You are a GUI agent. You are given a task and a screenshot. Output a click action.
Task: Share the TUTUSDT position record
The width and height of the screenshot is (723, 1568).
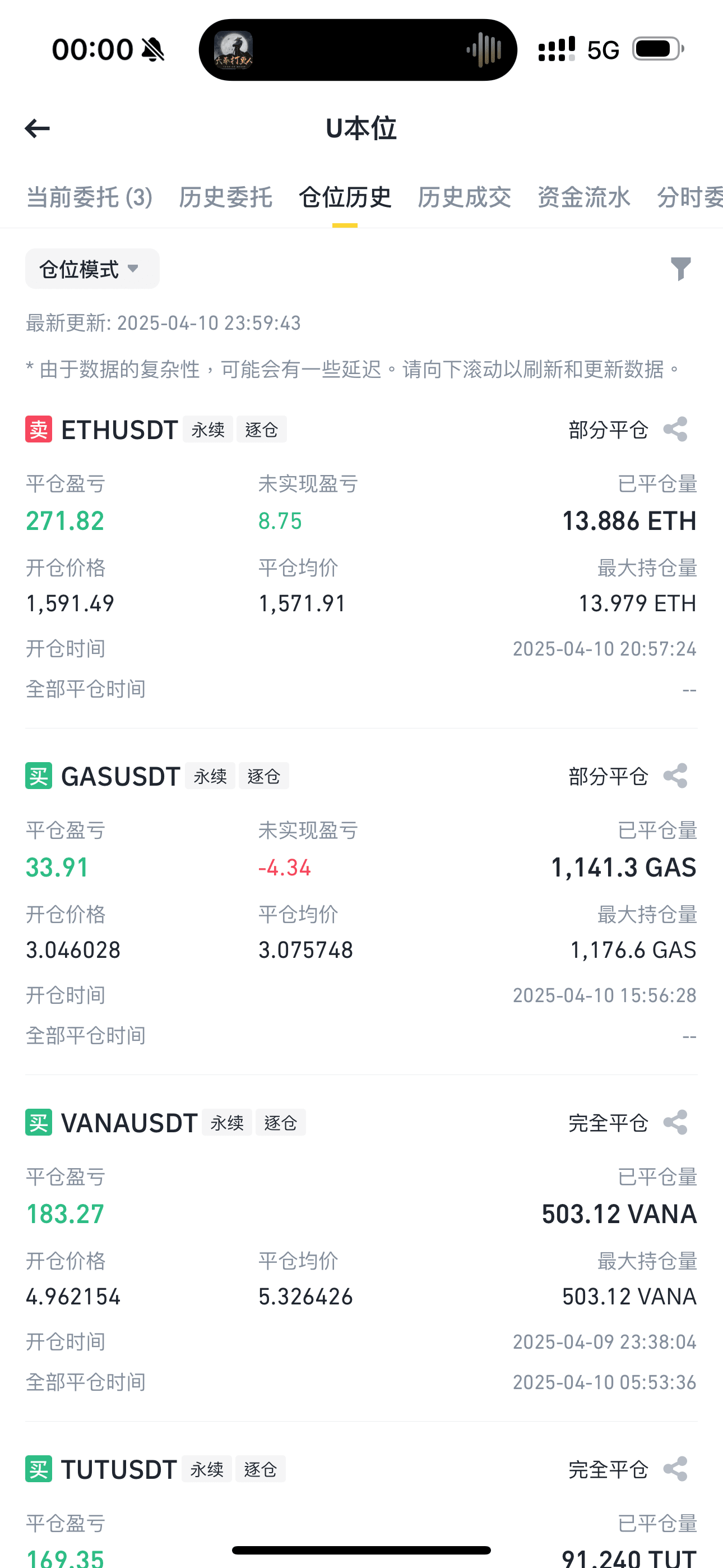pyautogui.click(x=675, y=1469)
